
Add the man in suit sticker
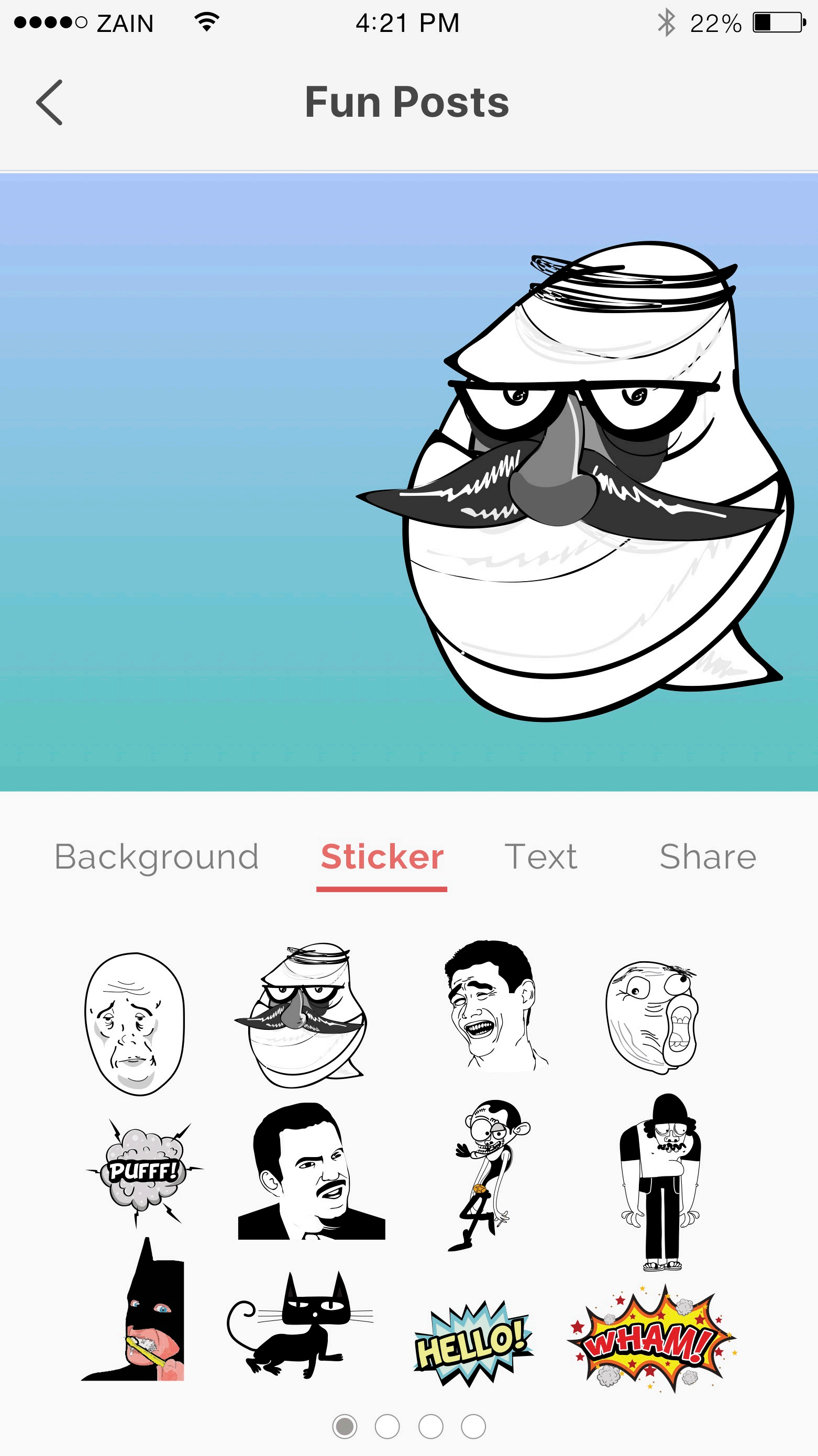coord(311,1172)
